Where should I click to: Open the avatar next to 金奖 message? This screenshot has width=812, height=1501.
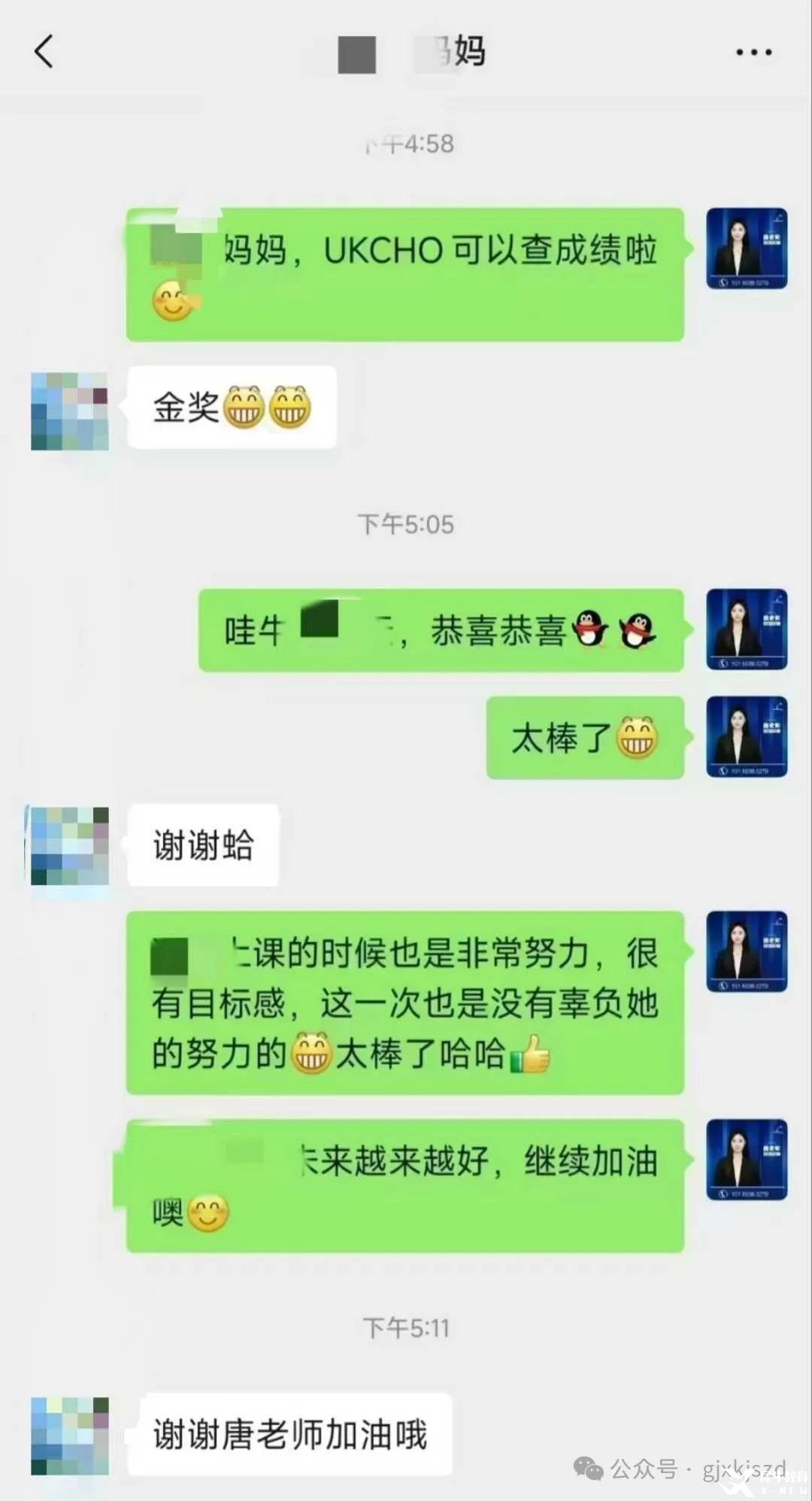pos(70,411)
